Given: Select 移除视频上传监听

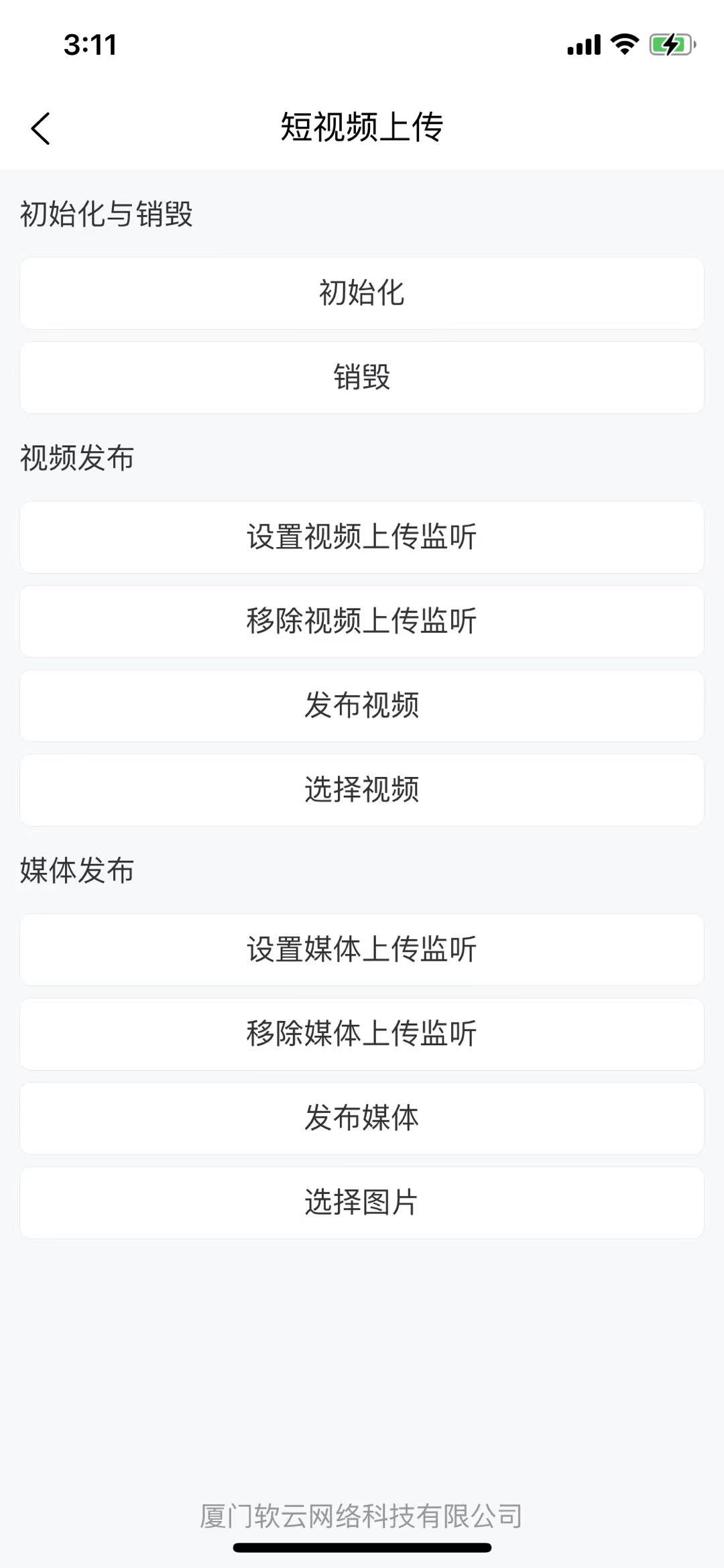Looking at the screenshot, I should click(362, 621).
